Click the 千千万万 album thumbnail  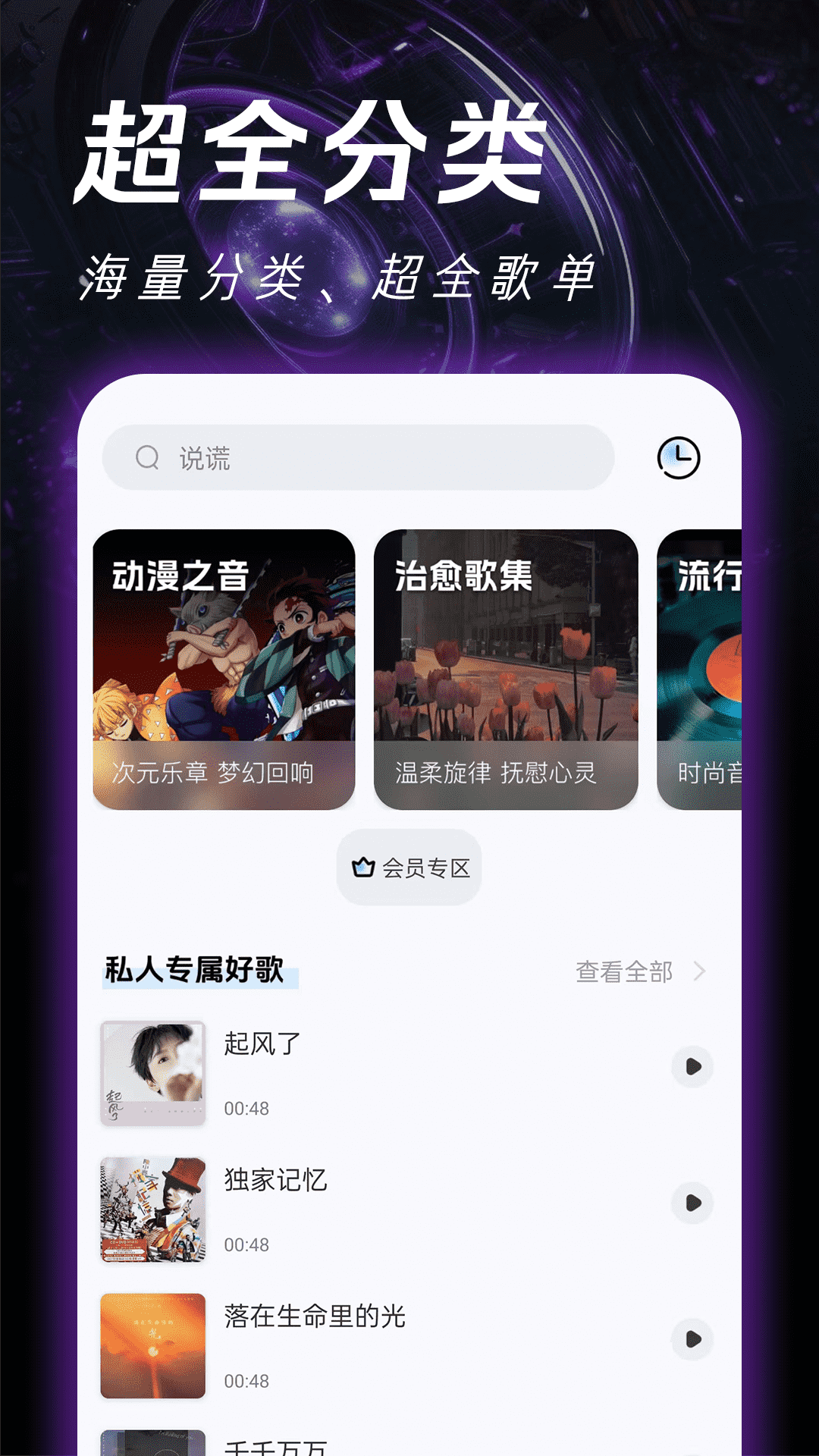[152, 1445]
